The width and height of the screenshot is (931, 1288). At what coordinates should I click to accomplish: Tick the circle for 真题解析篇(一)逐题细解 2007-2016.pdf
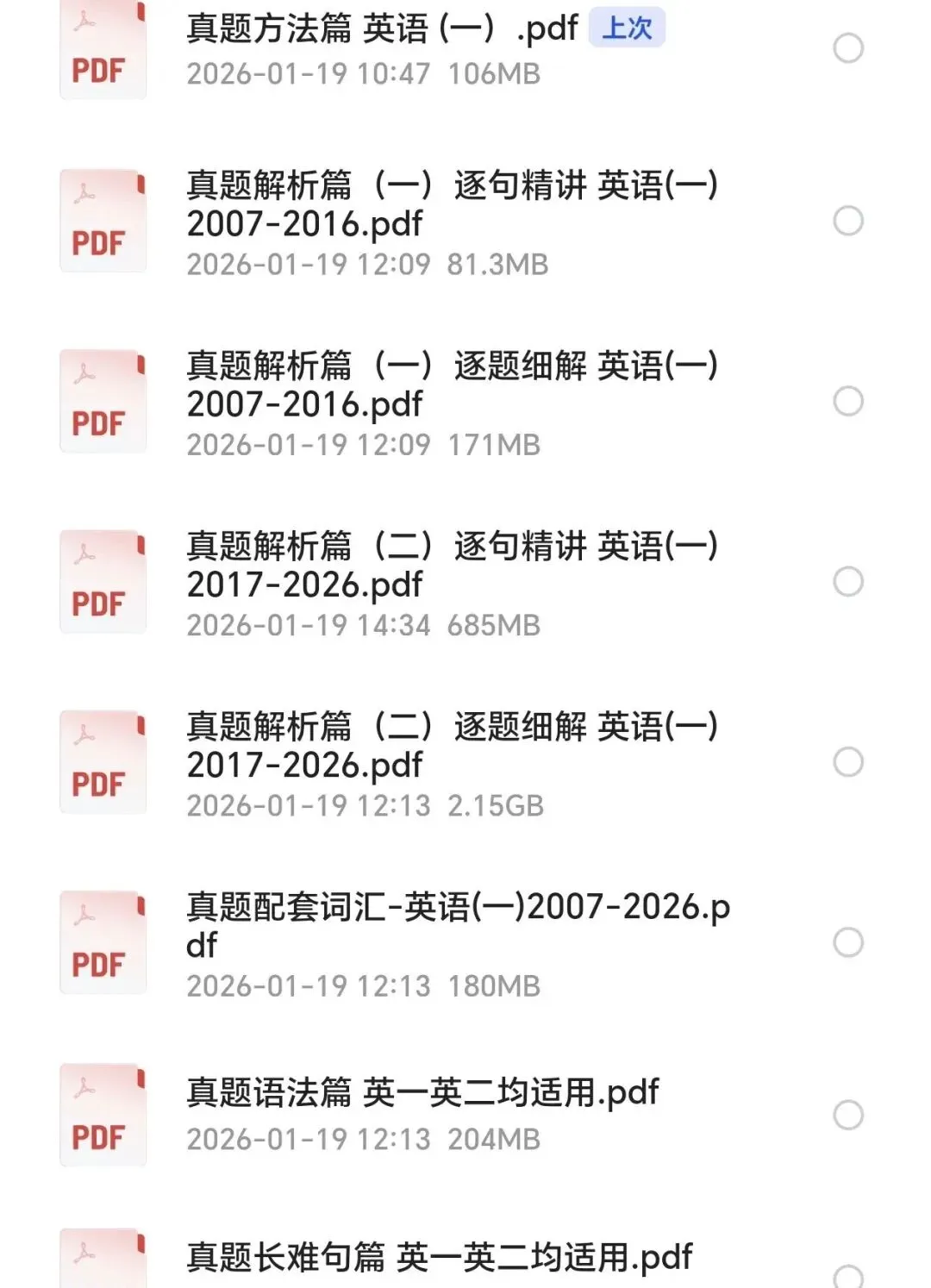[848, 401]
